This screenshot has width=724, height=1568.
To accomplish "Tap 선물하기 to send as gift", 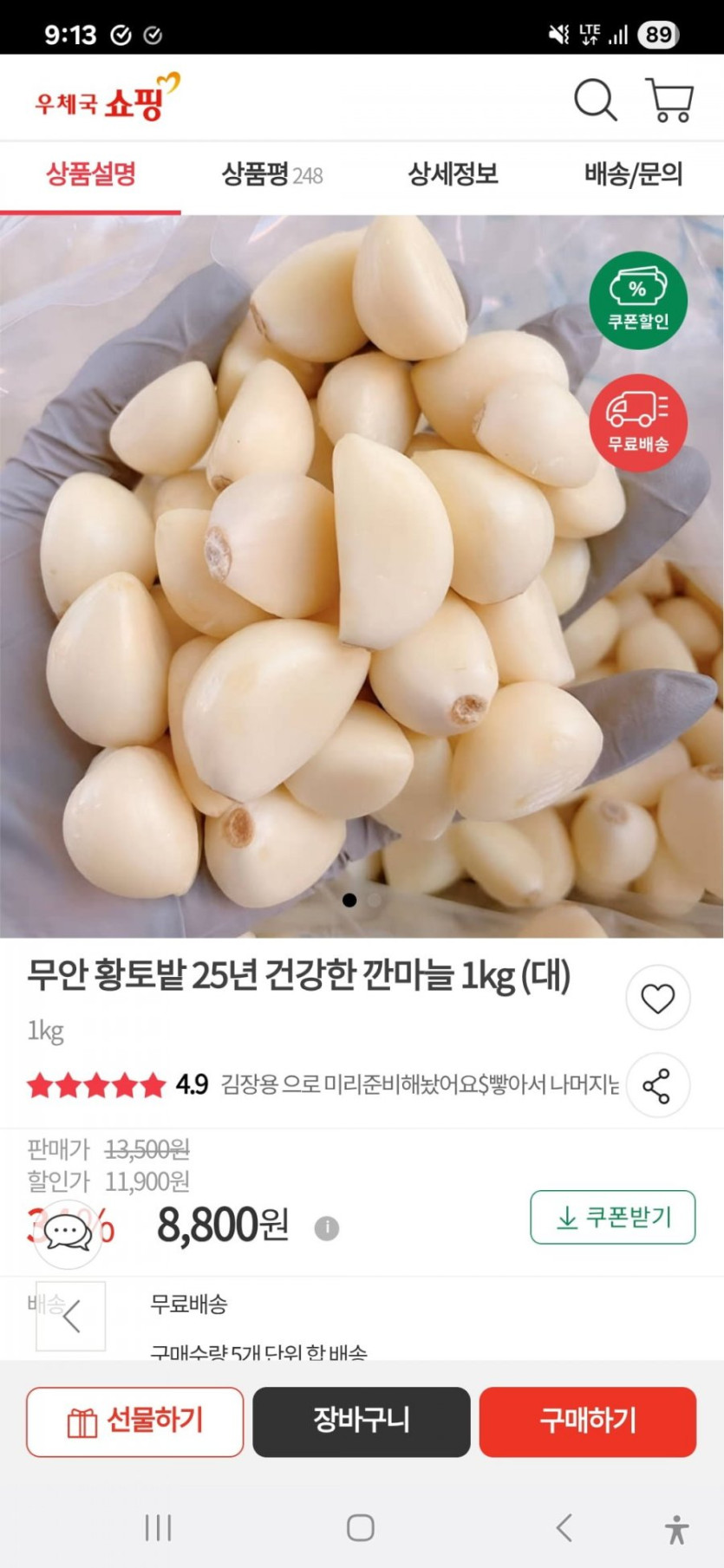I will (135, 1422).
